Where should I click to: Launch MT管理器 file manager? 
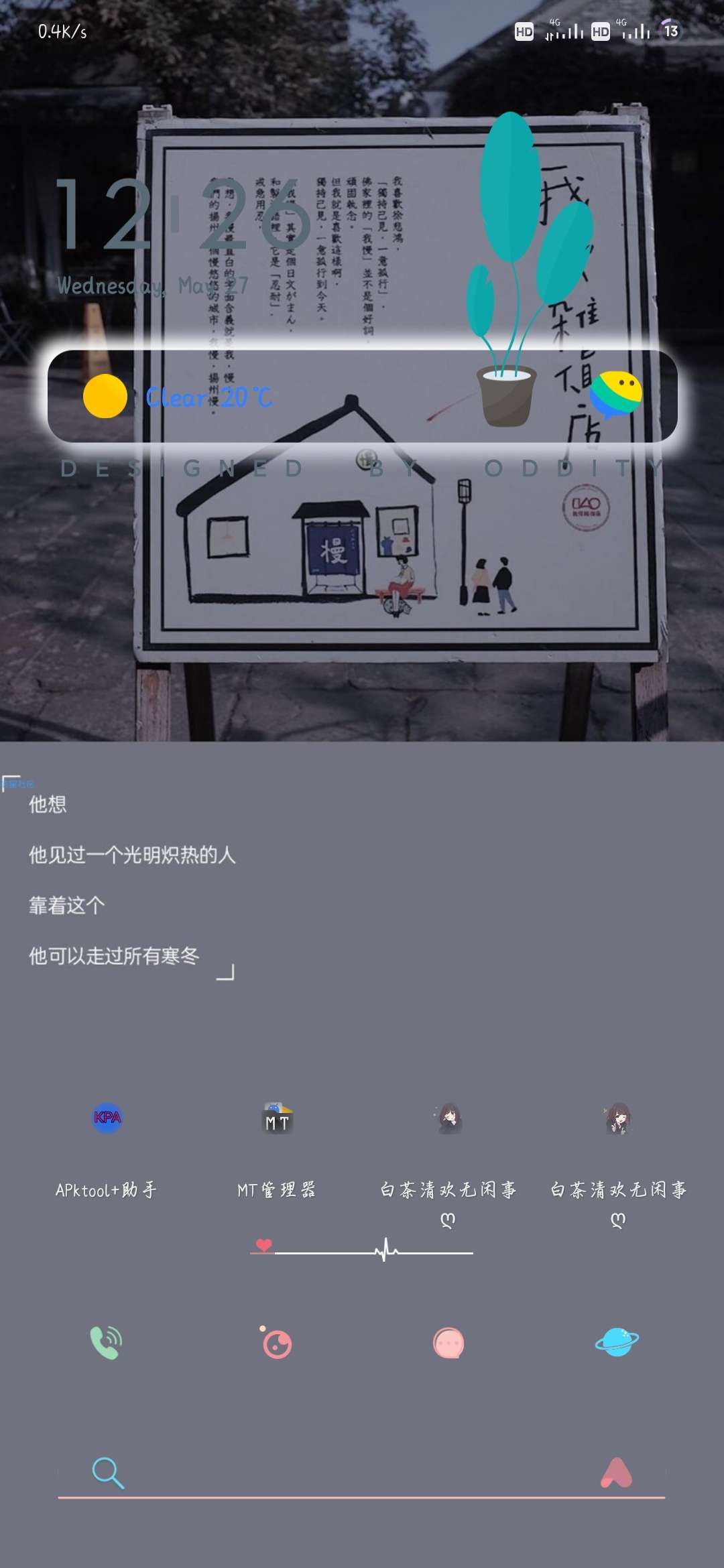coord(277,1119)
